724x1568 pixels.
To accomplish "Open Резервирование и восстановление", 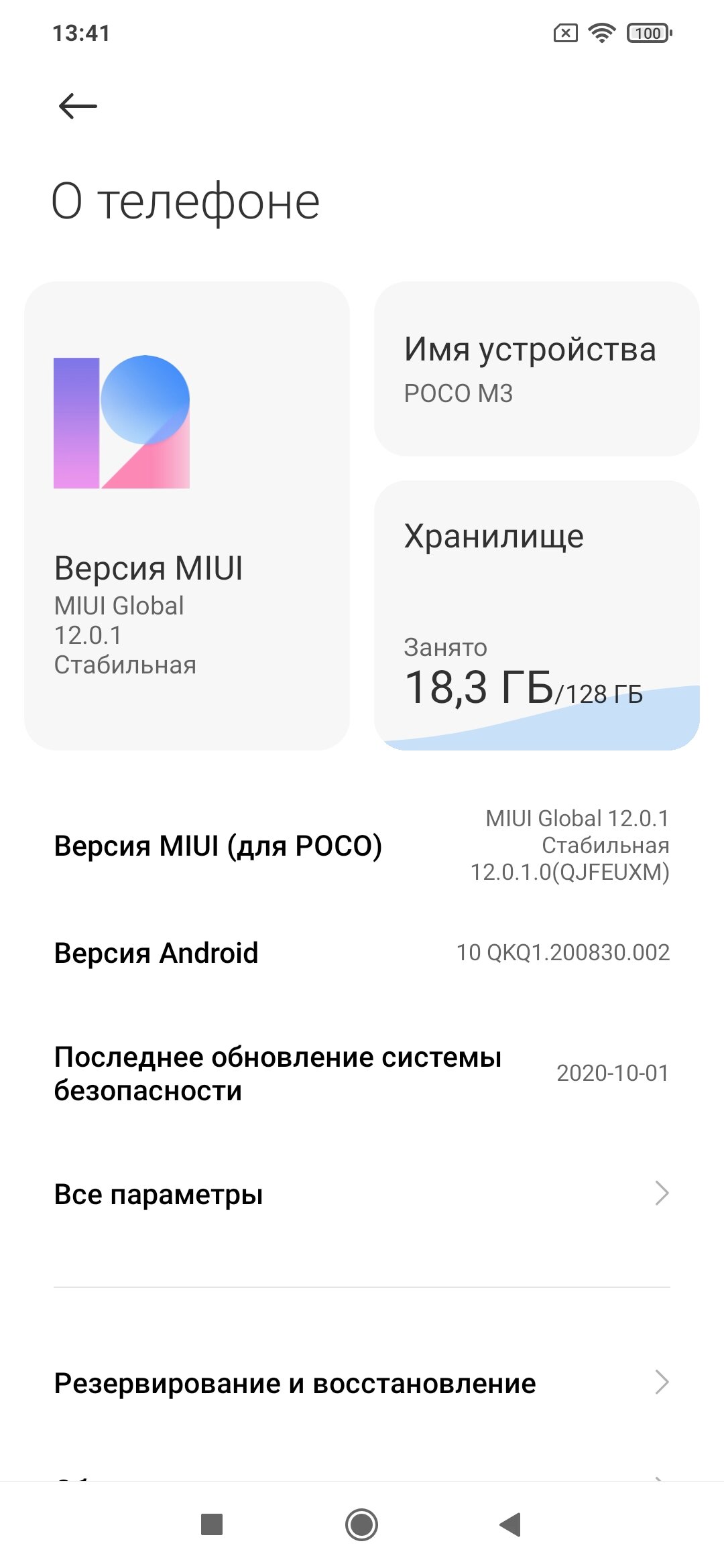I will coord(362,1383).
